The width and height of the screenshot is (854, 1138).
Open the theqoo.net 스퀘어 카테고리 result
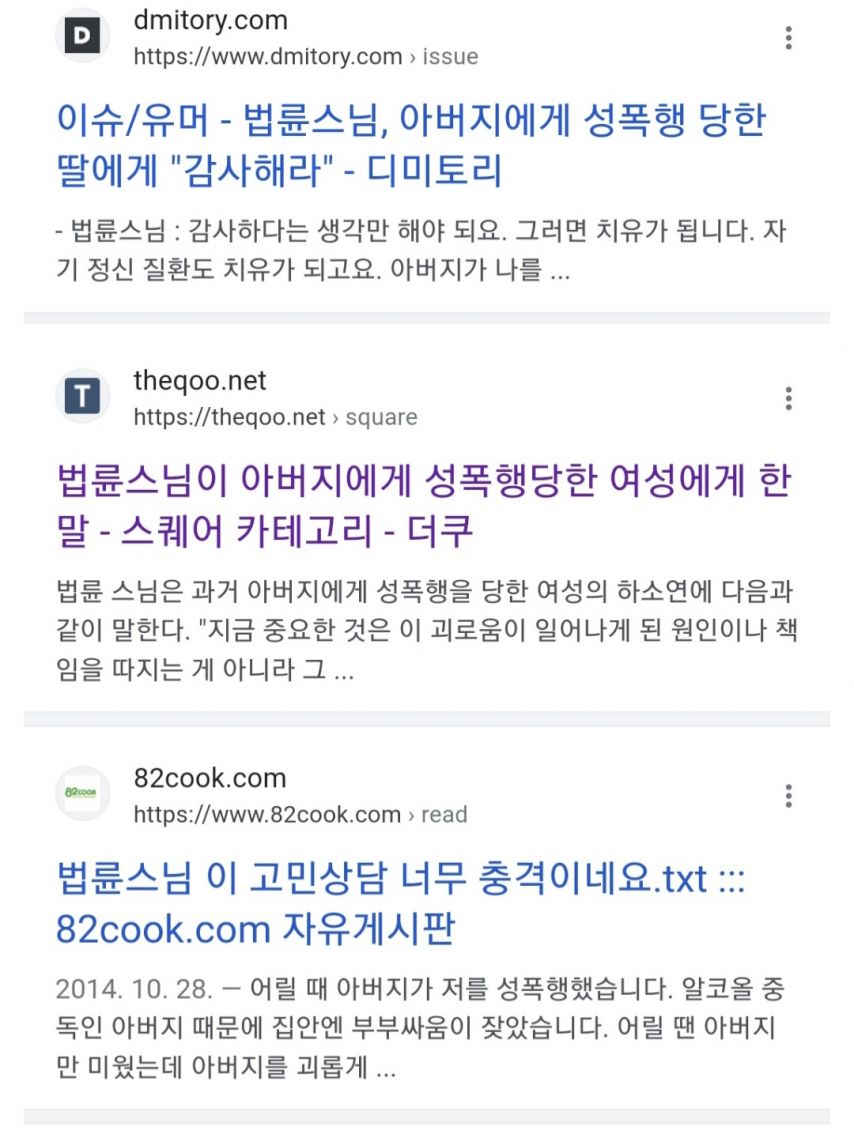423,506
